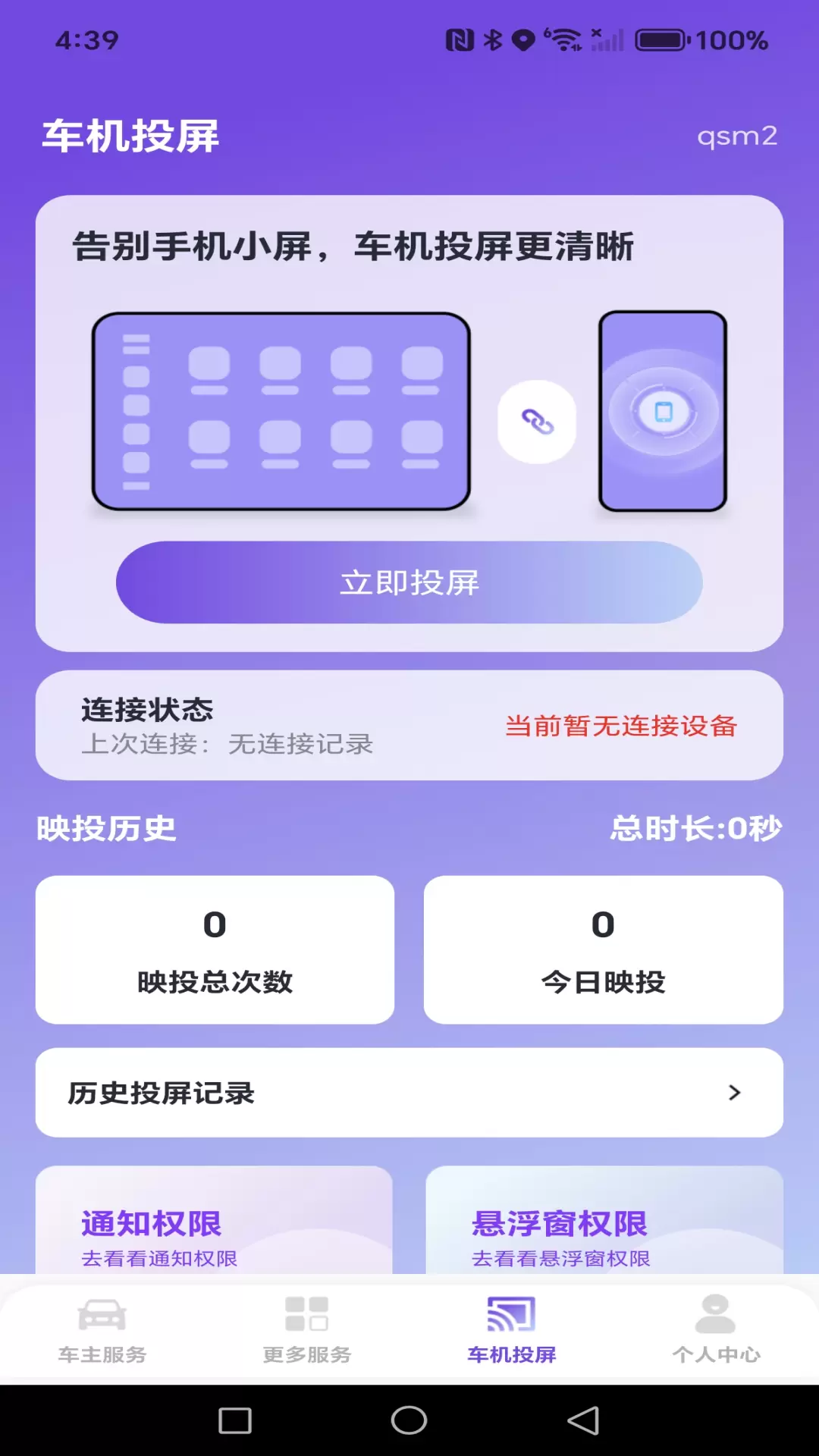Image resolution: width=819 pixels, height=1456 pixels.
Task: Switch to the 更多服务 tab
Action: tap(306, 1329)
